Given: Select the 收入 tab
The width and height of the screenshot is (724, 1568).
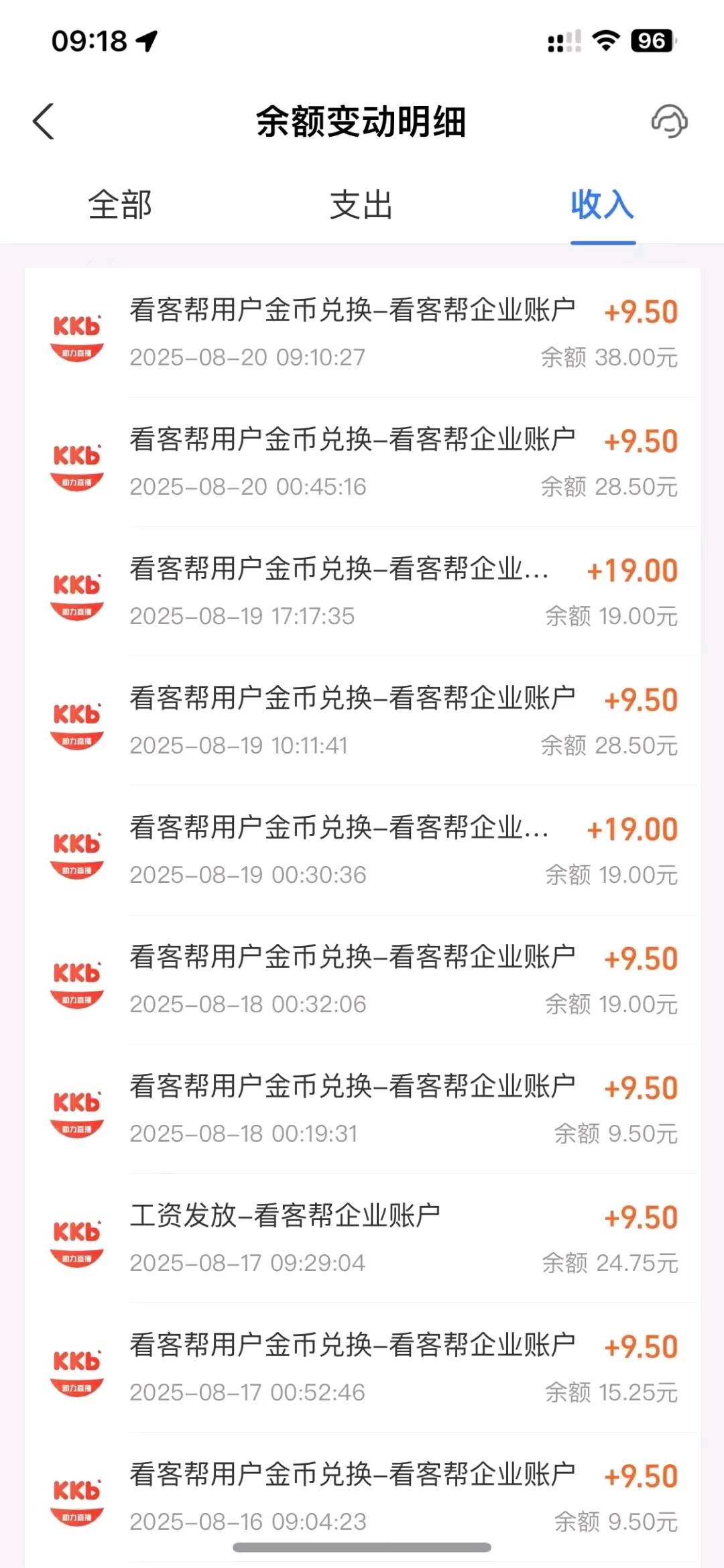Looking at the screenshot, I should coord(603,205).
